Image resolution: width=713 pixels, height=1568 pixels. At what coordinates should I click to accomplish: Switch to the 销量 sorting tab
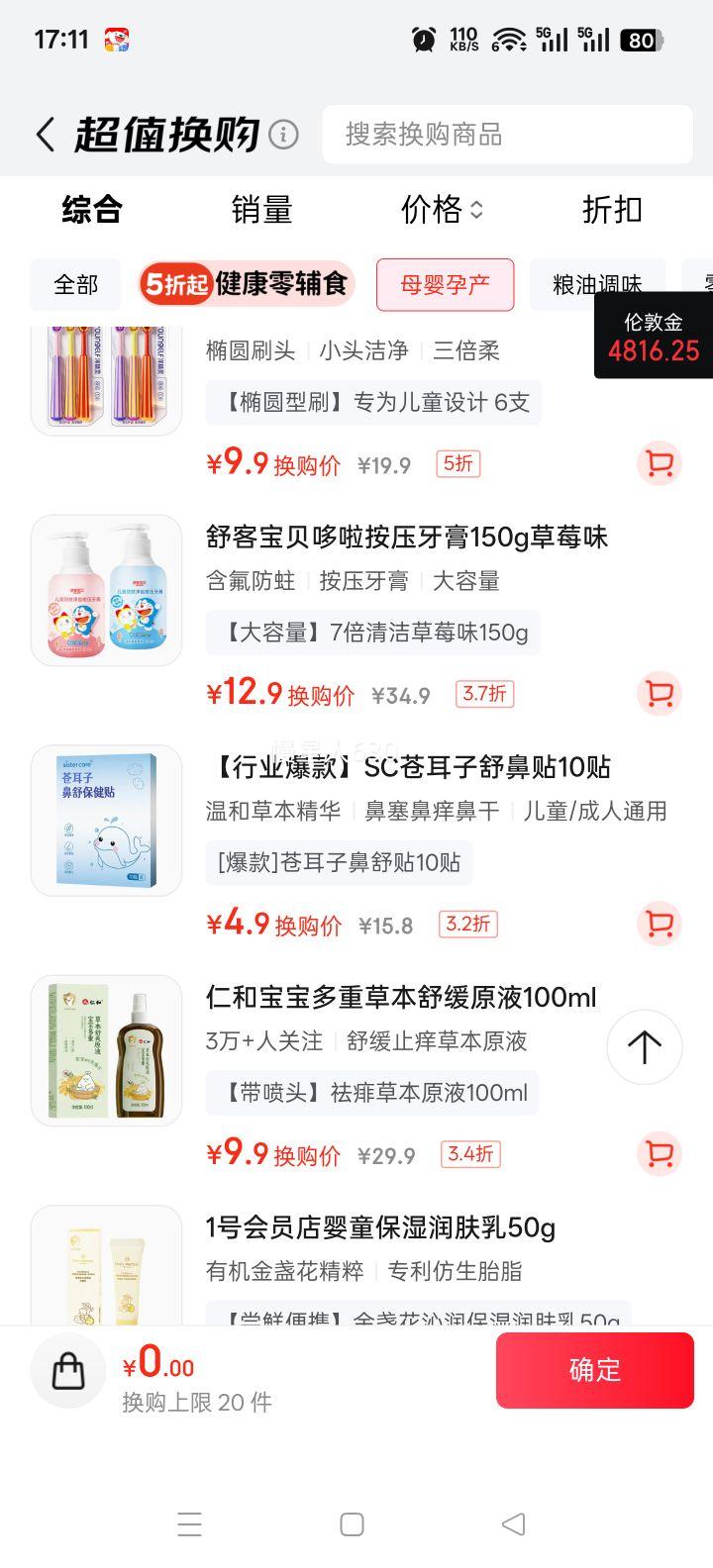pos(261,210)
